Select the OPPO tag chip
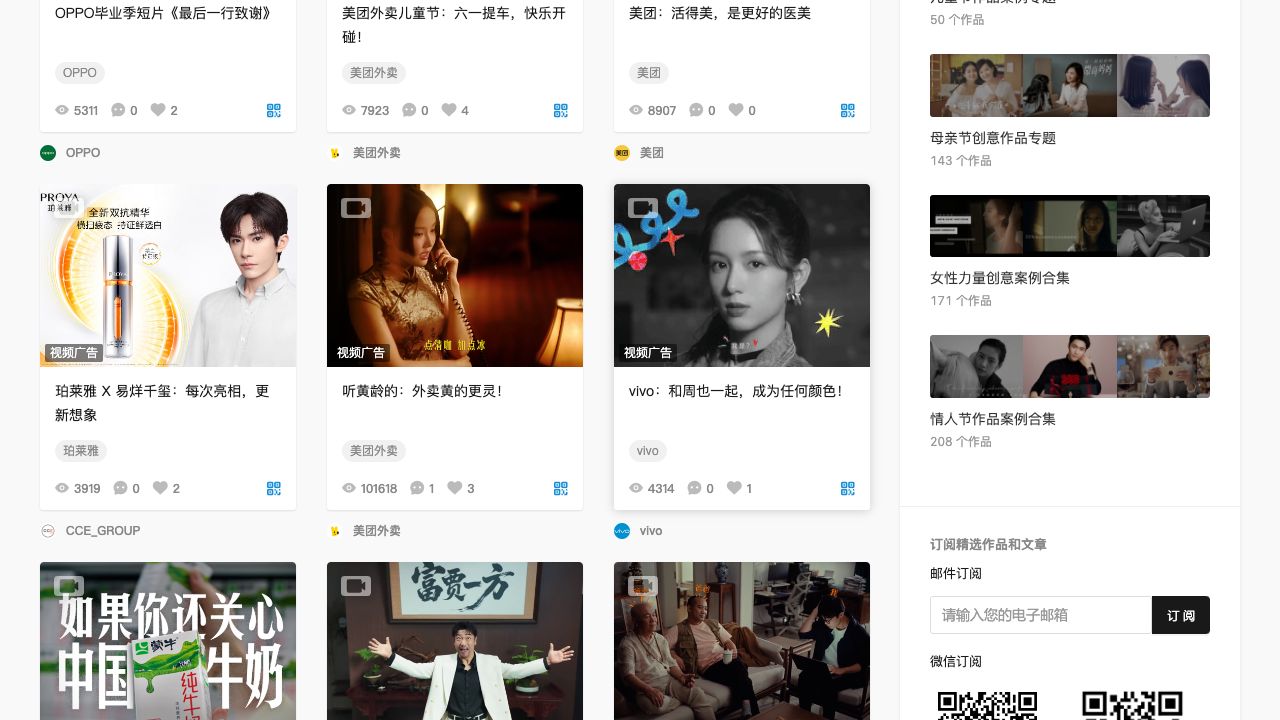Image resolution: width=1280 pixels, height=720 pixels. coord(80,73)
